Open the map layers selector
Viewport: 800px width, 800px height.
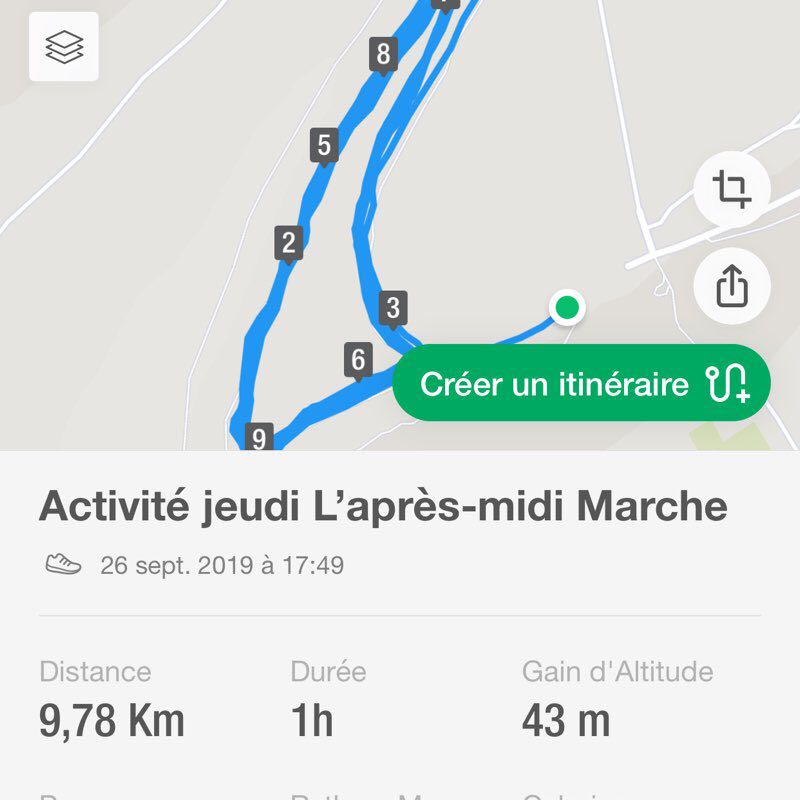click(x=64, y=47)
